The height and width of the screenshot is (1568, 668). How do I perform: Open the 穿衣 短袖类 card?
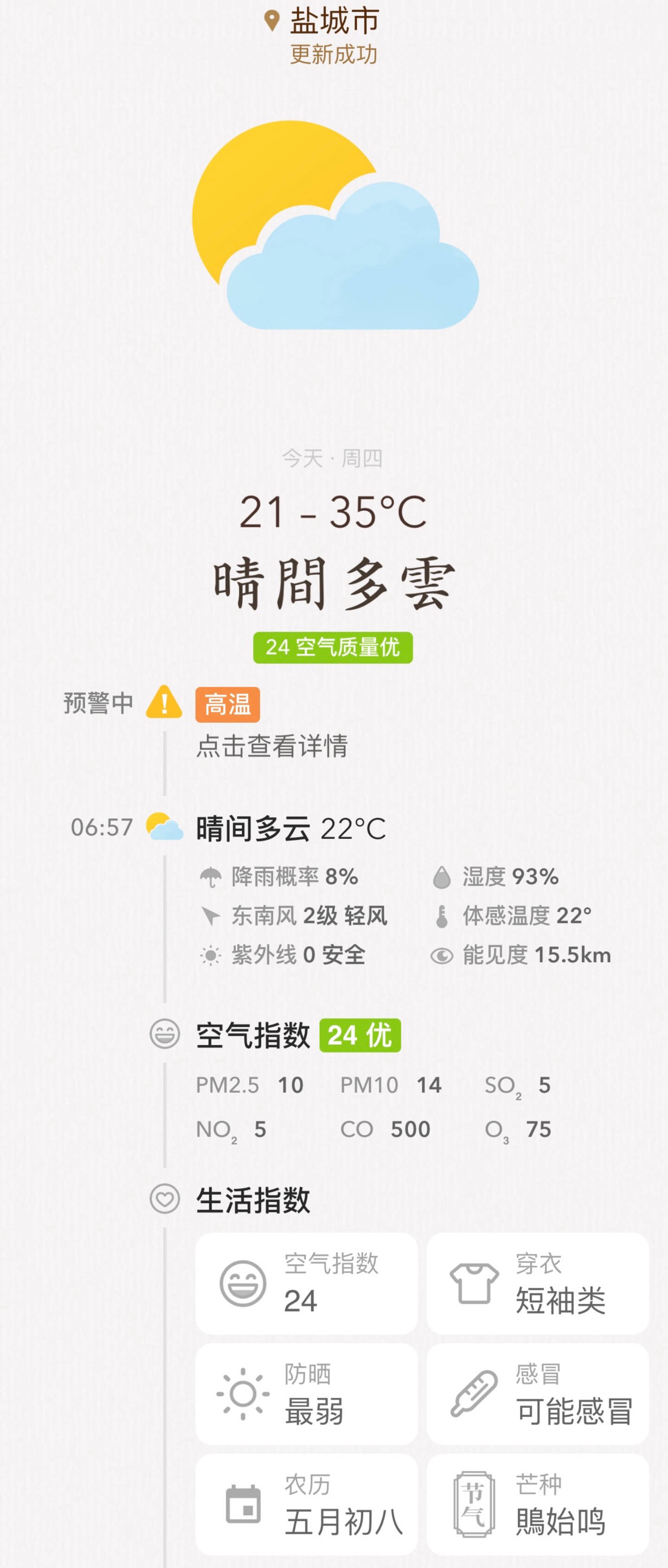pyautogui.click(x=538, y=1283)
